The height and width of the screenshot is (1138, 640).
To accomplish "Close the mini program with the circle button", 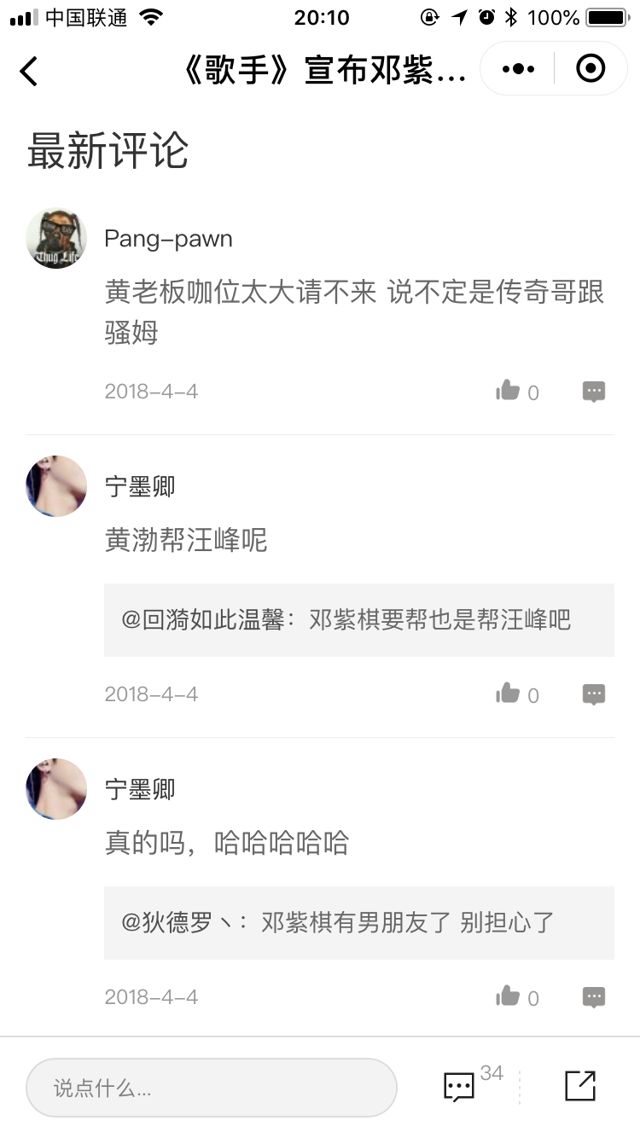I will (591, 69).
